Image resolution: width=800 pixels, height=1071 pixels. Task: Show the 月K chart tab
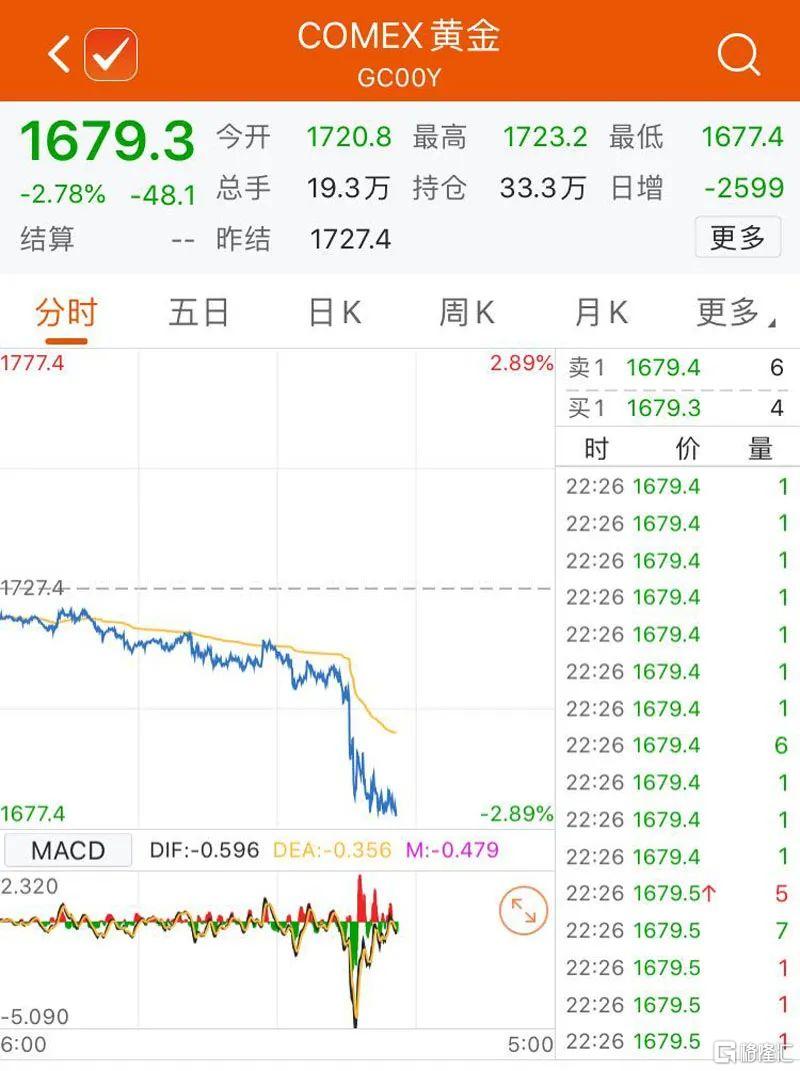(600, 313)
